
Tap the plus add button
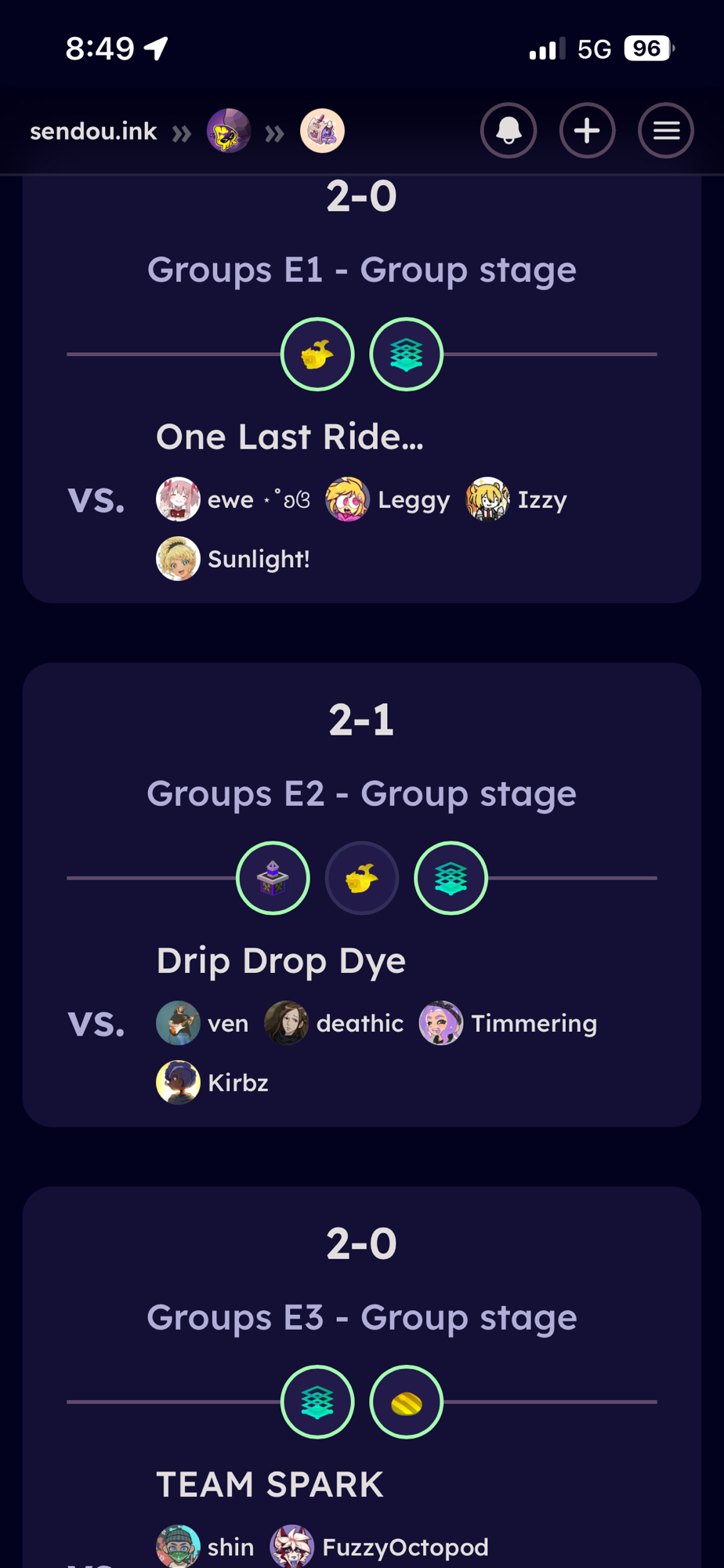(x=587, y=131)
